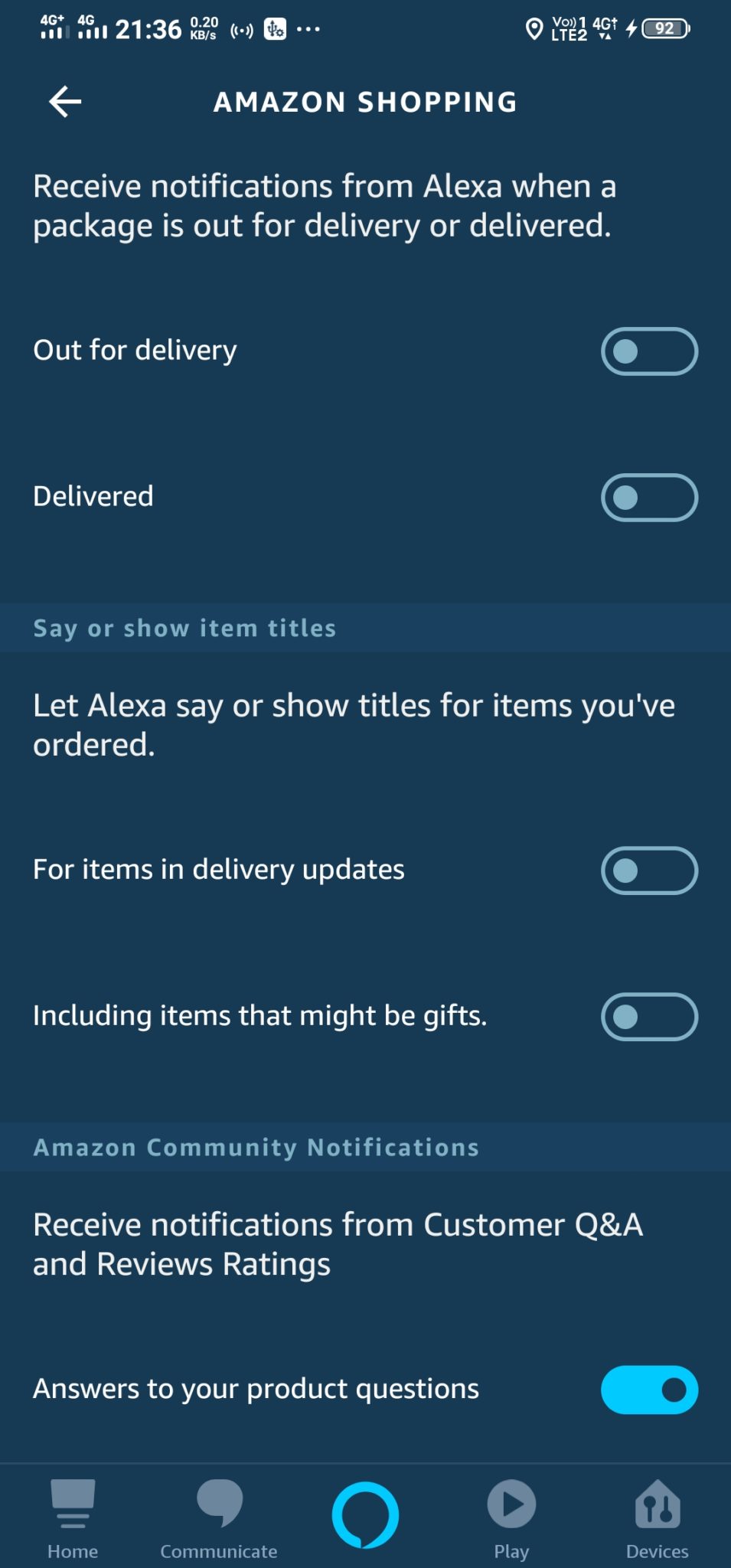731x1568 pixels.
Task: Select the Amazon Community Notifications section header
Action: tap(256, 1147)
